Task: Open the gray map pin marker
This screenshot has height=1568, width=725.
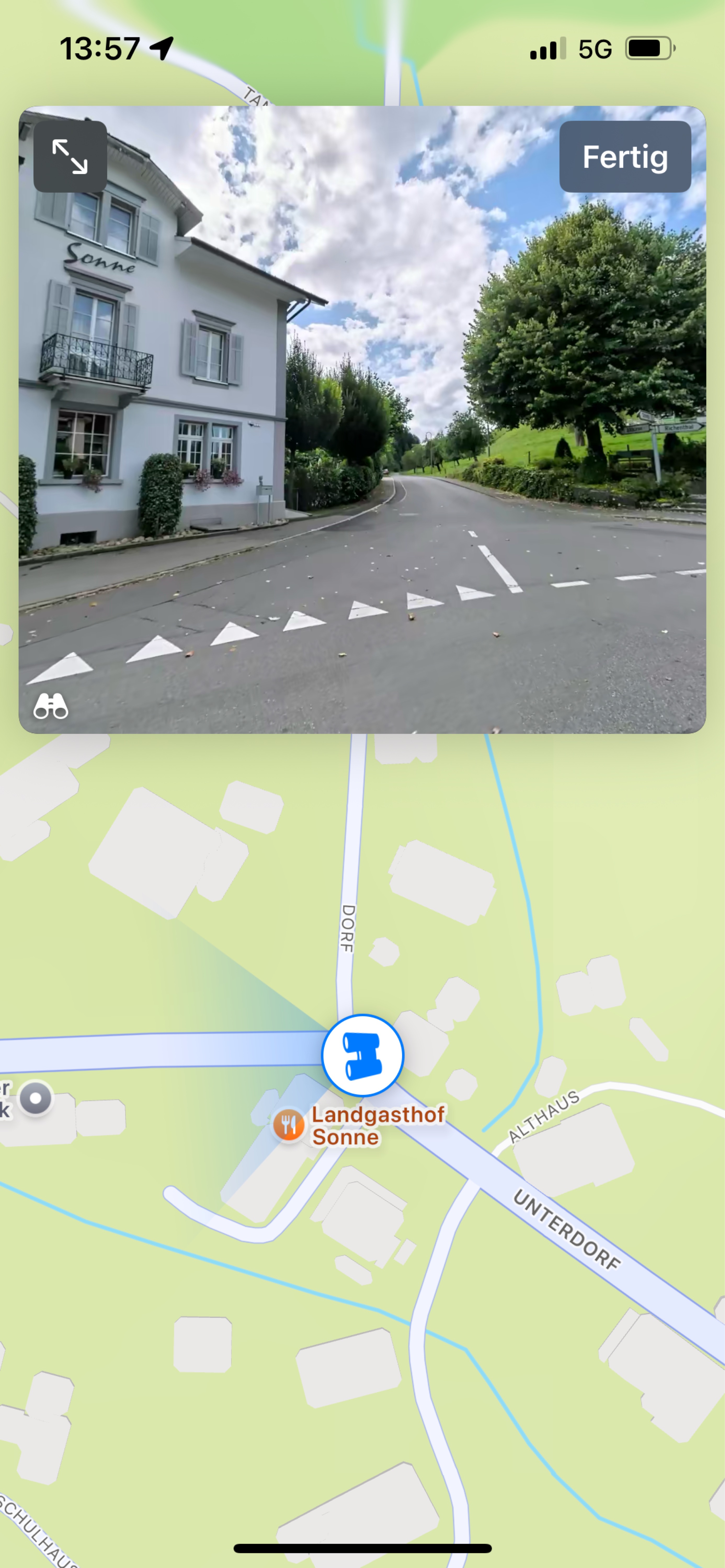Action: pyautogui.click(x=35, y=1098)
